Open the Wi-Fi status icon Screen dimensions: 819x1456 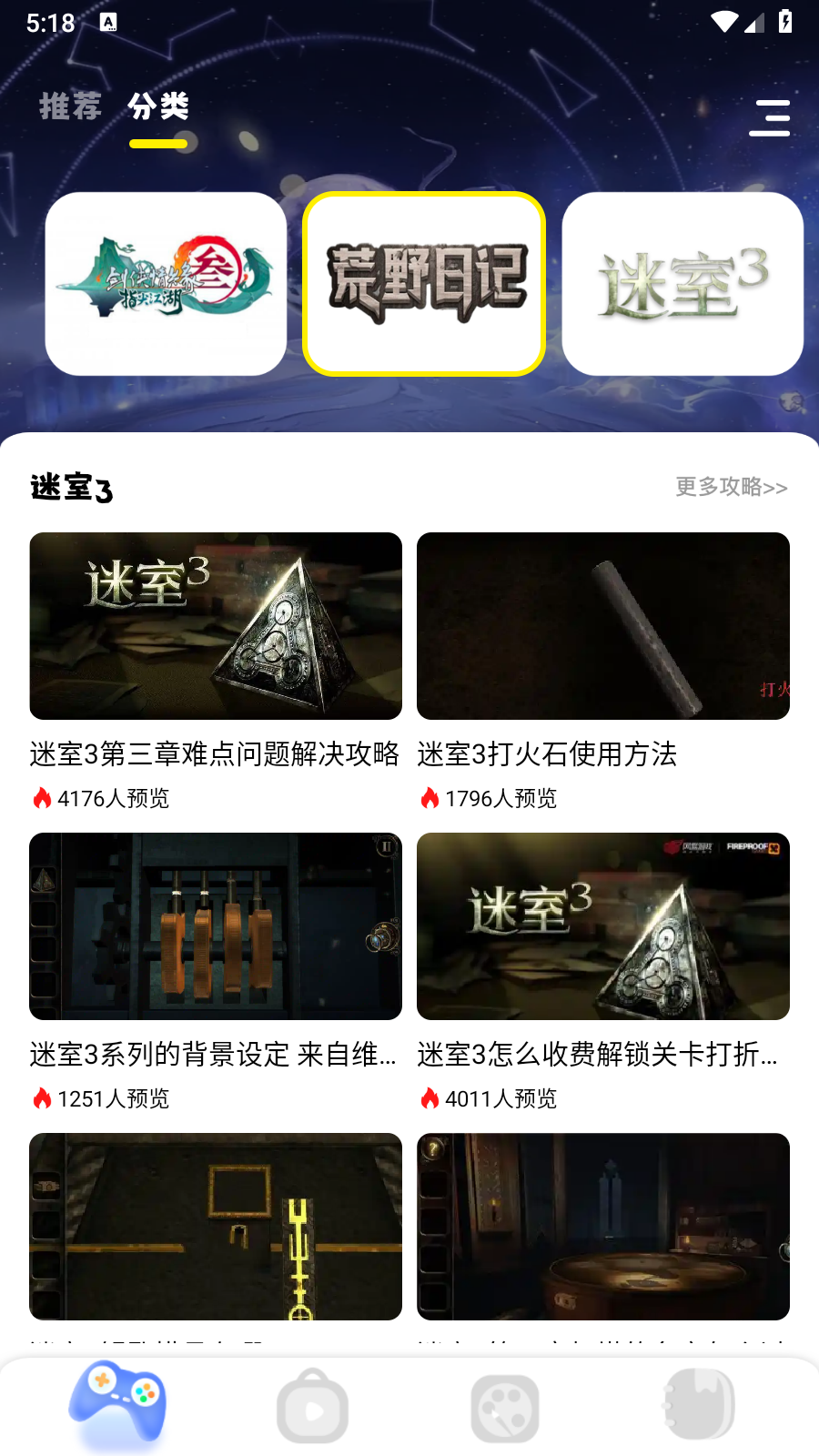point(722,23)
